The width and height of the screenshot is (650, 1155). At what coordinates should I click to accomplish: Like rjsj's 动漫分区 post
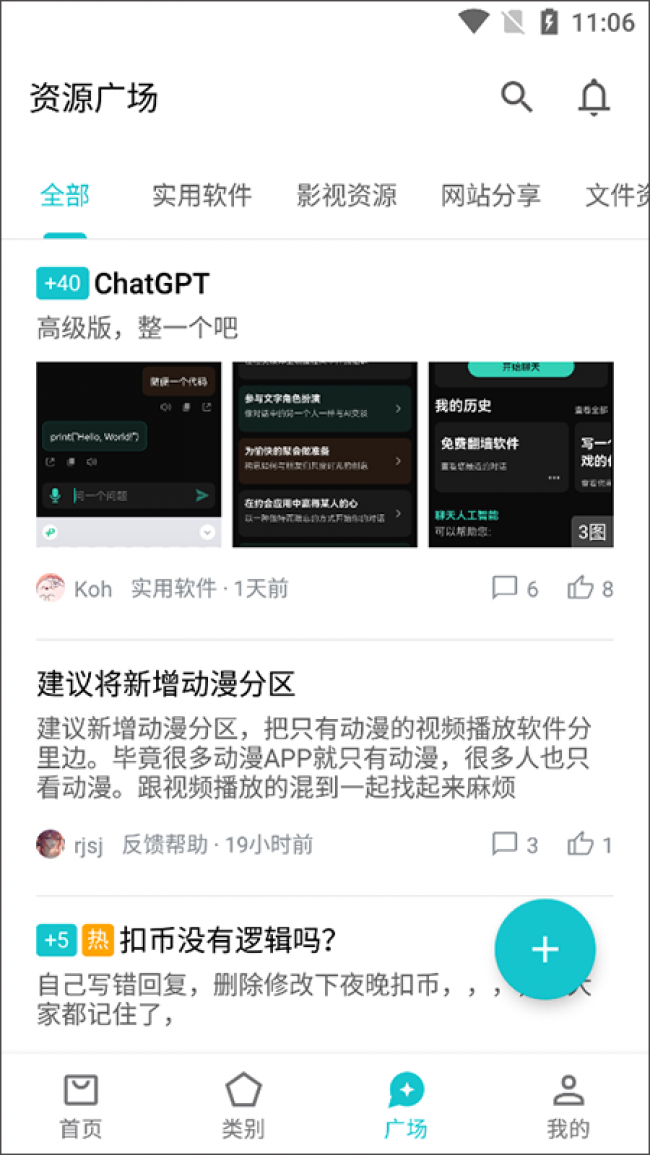coord(589,844)
